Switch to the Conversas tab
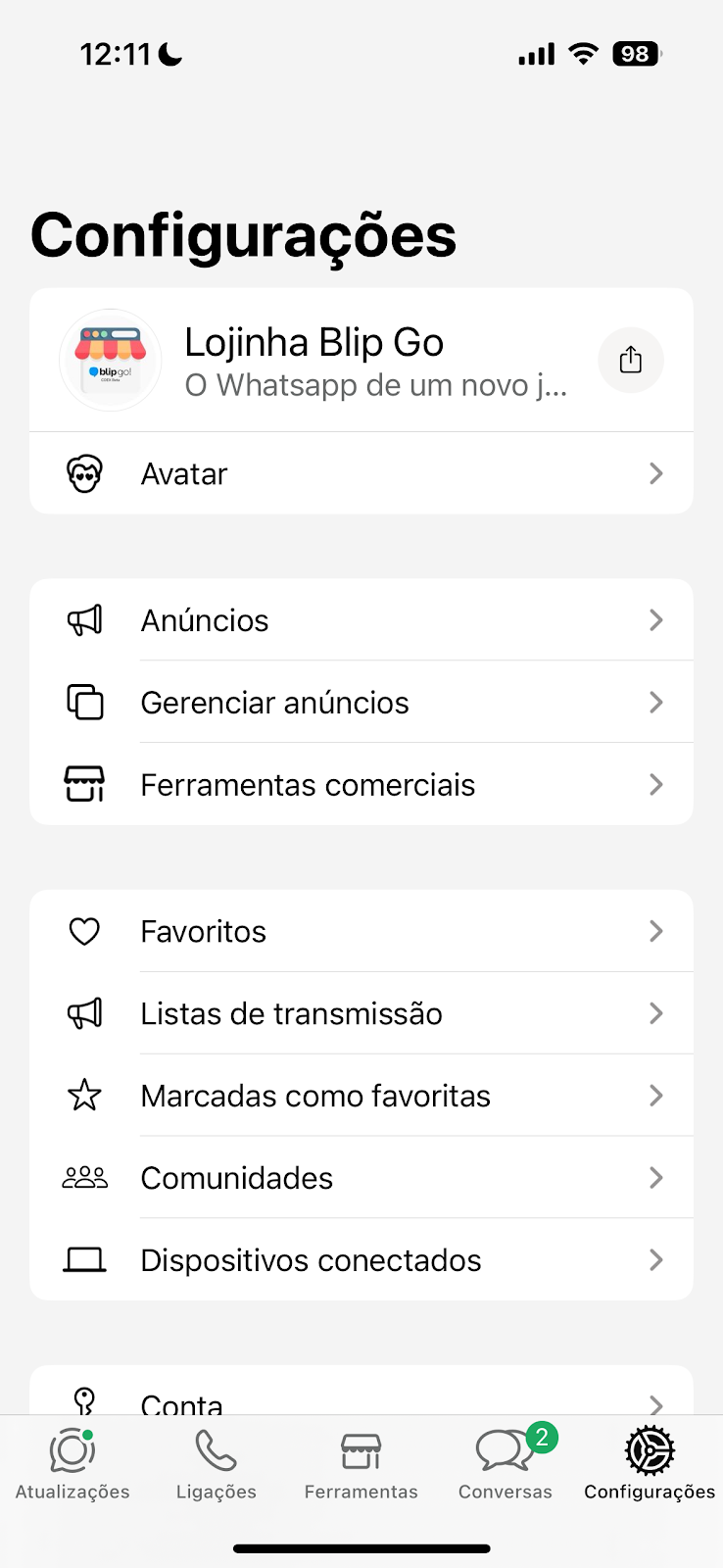 pos(506,1464)
